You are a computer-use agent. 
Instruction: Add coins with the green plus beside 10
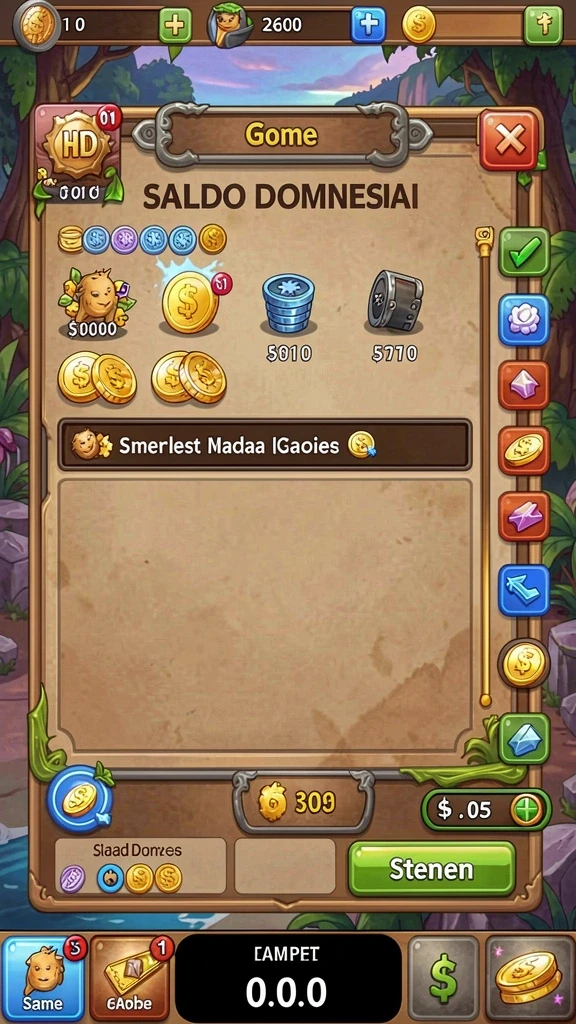point(176,26)
